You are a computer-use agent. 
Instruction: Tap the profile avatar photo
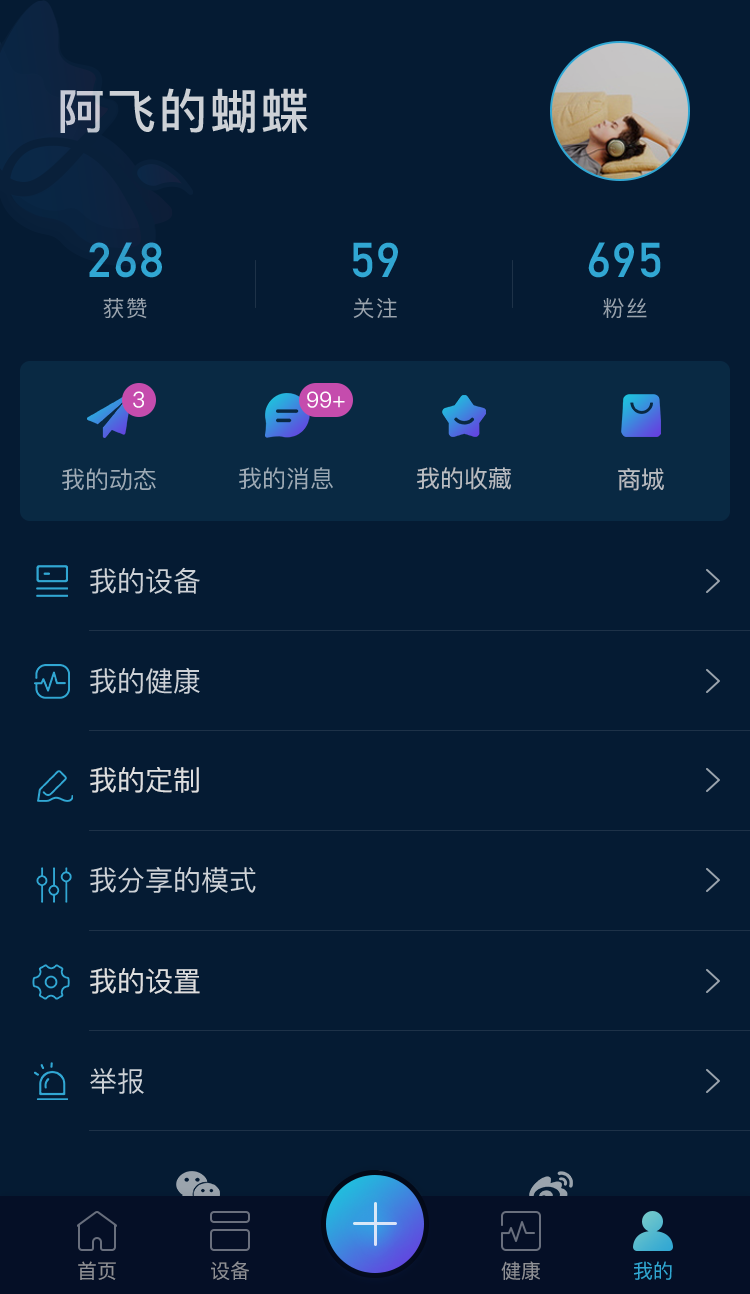620,112
